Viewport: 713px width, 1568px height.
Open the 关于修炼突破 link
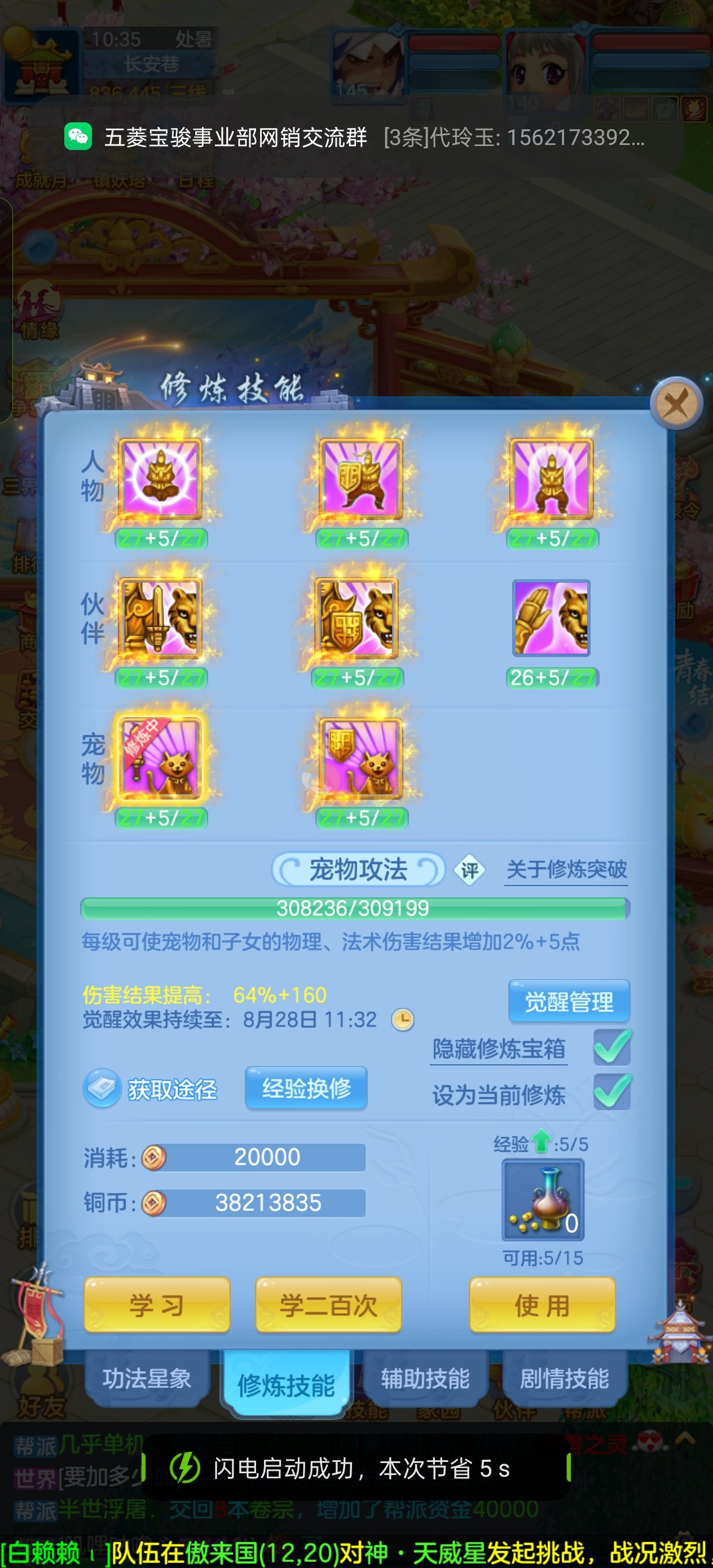[566, 869]
